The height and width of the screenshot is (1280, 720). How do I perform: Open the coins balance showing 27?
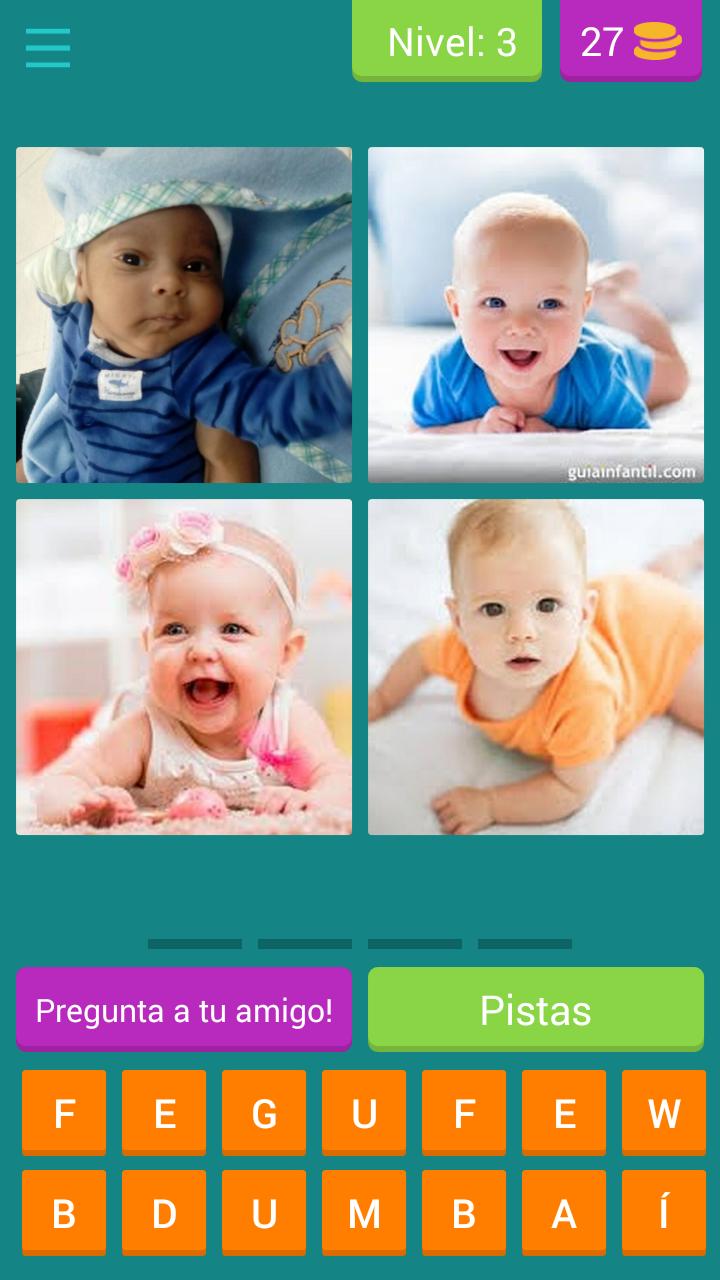(x=630, y=42)
